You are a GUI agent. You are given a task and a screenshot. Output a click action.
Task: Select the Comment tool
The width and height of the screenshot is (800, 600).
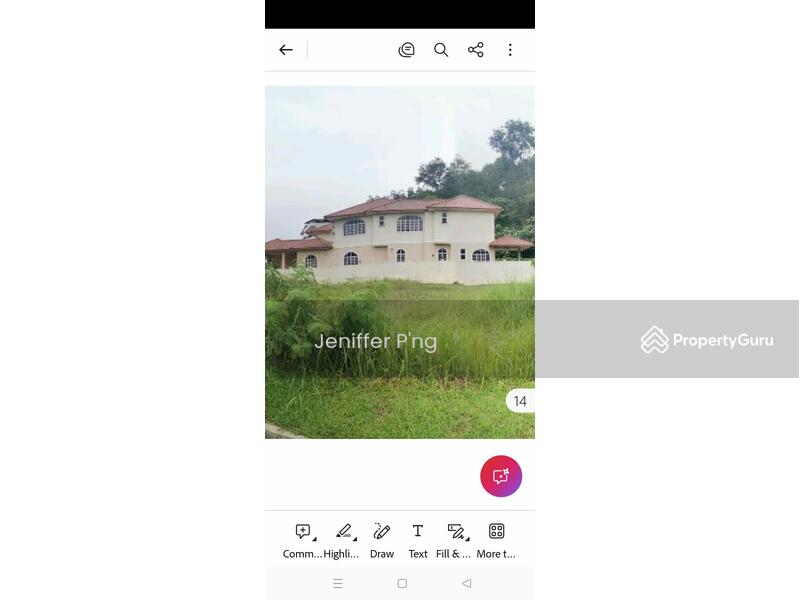pyautogui.click(x=303, y=539)
